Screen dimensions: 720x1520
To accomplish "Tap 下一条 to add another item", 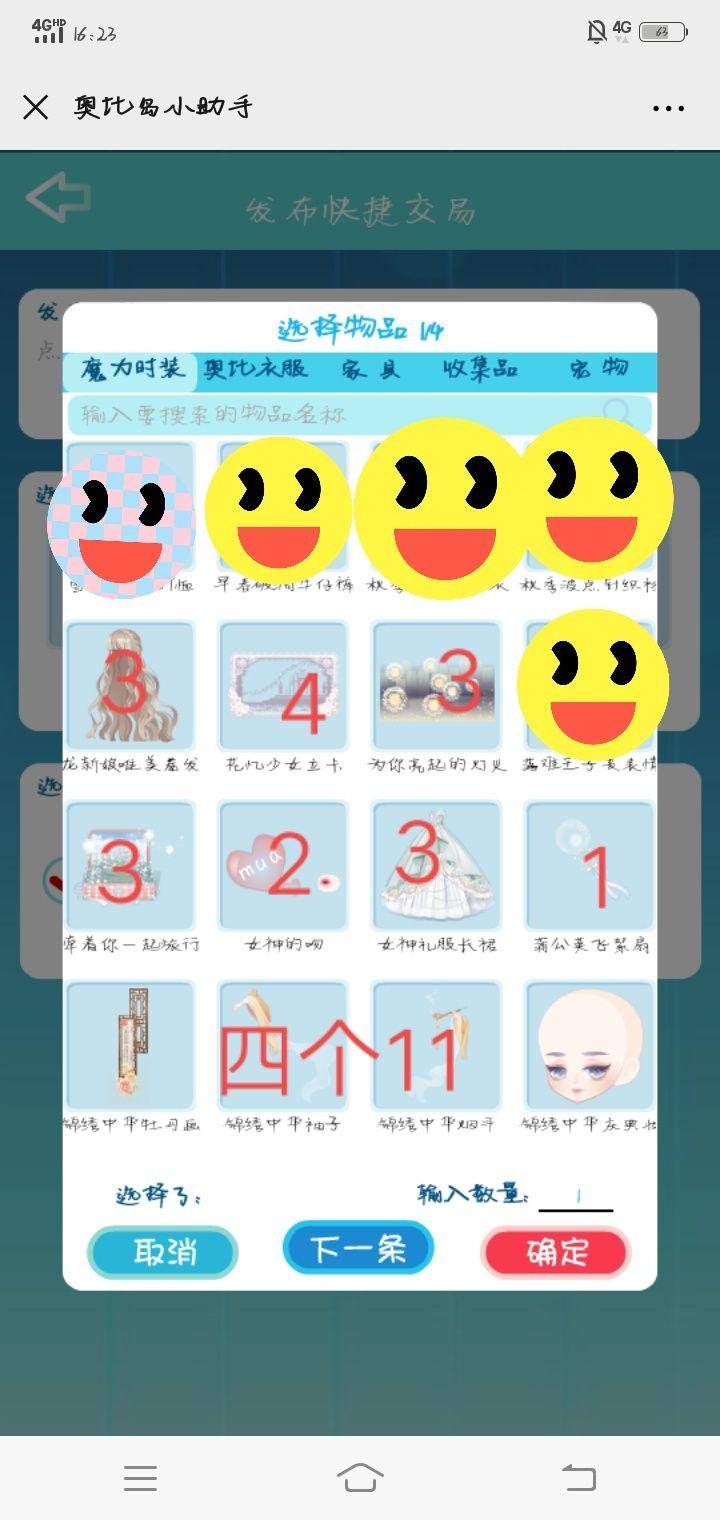I will click(357, 1248).
